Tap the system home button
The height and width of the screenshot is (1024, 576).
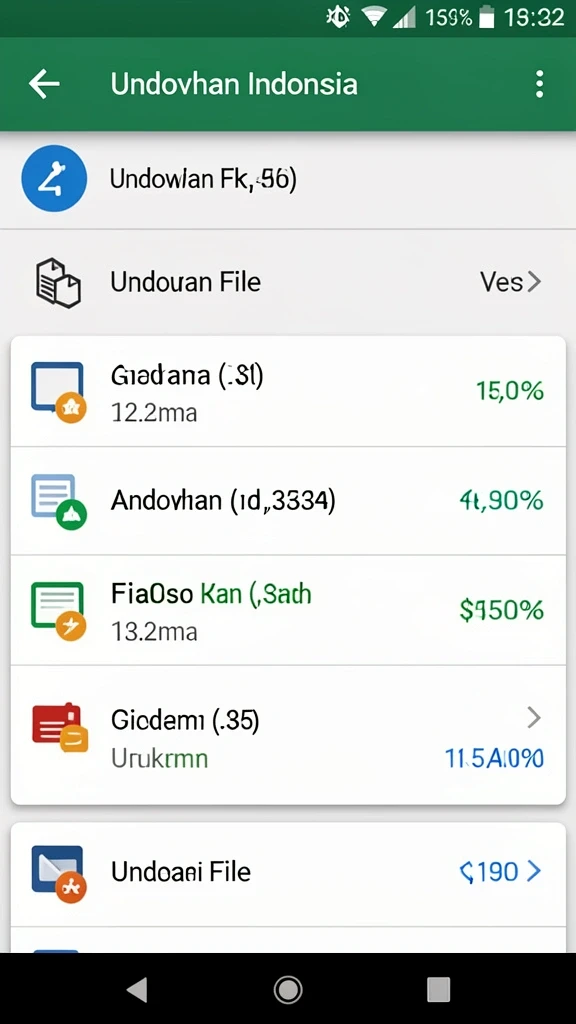pos(288,990)
